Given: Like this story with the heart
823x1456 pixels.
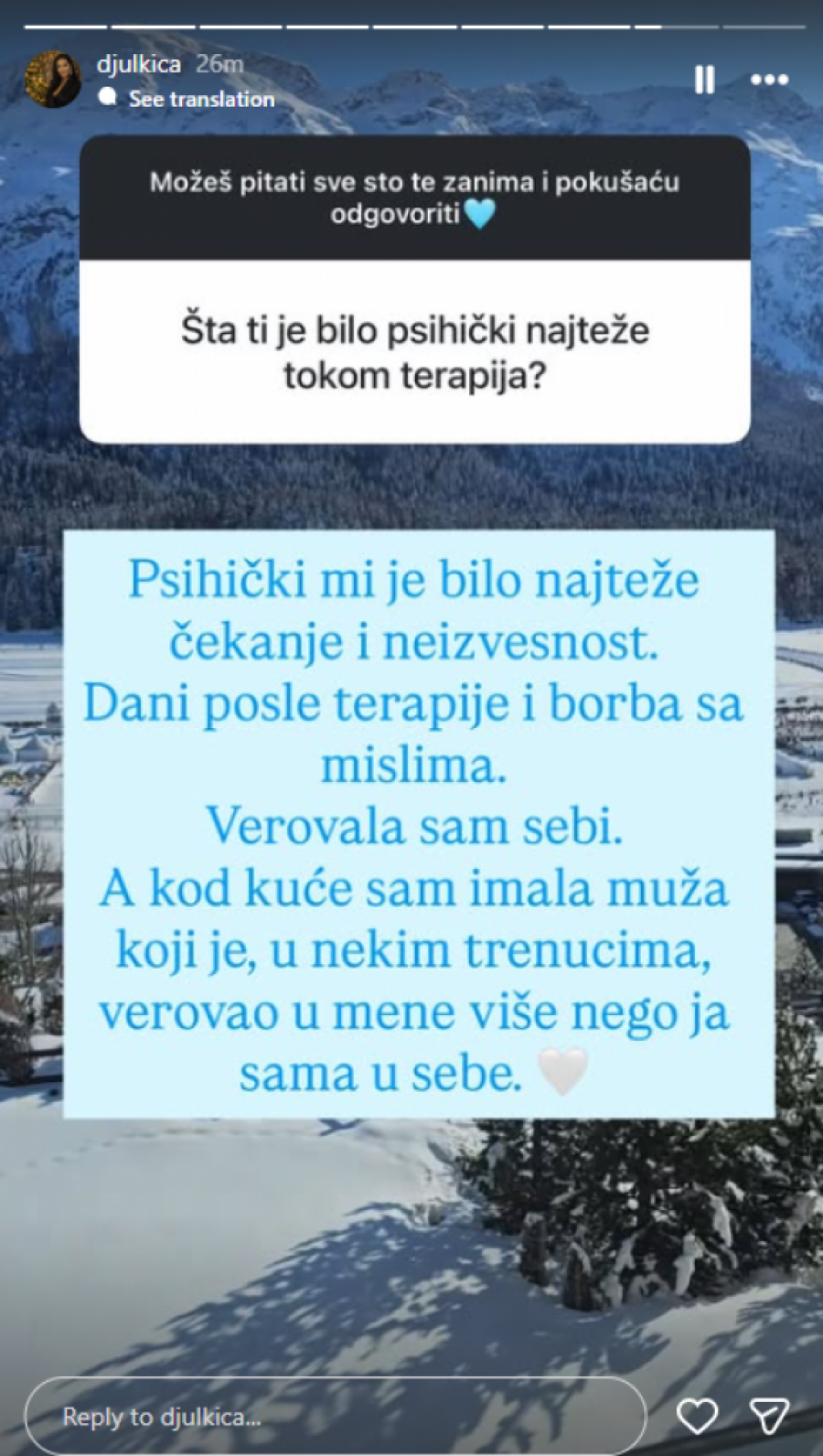Looking at the screenshot, I should click(x=697, y=1416).
